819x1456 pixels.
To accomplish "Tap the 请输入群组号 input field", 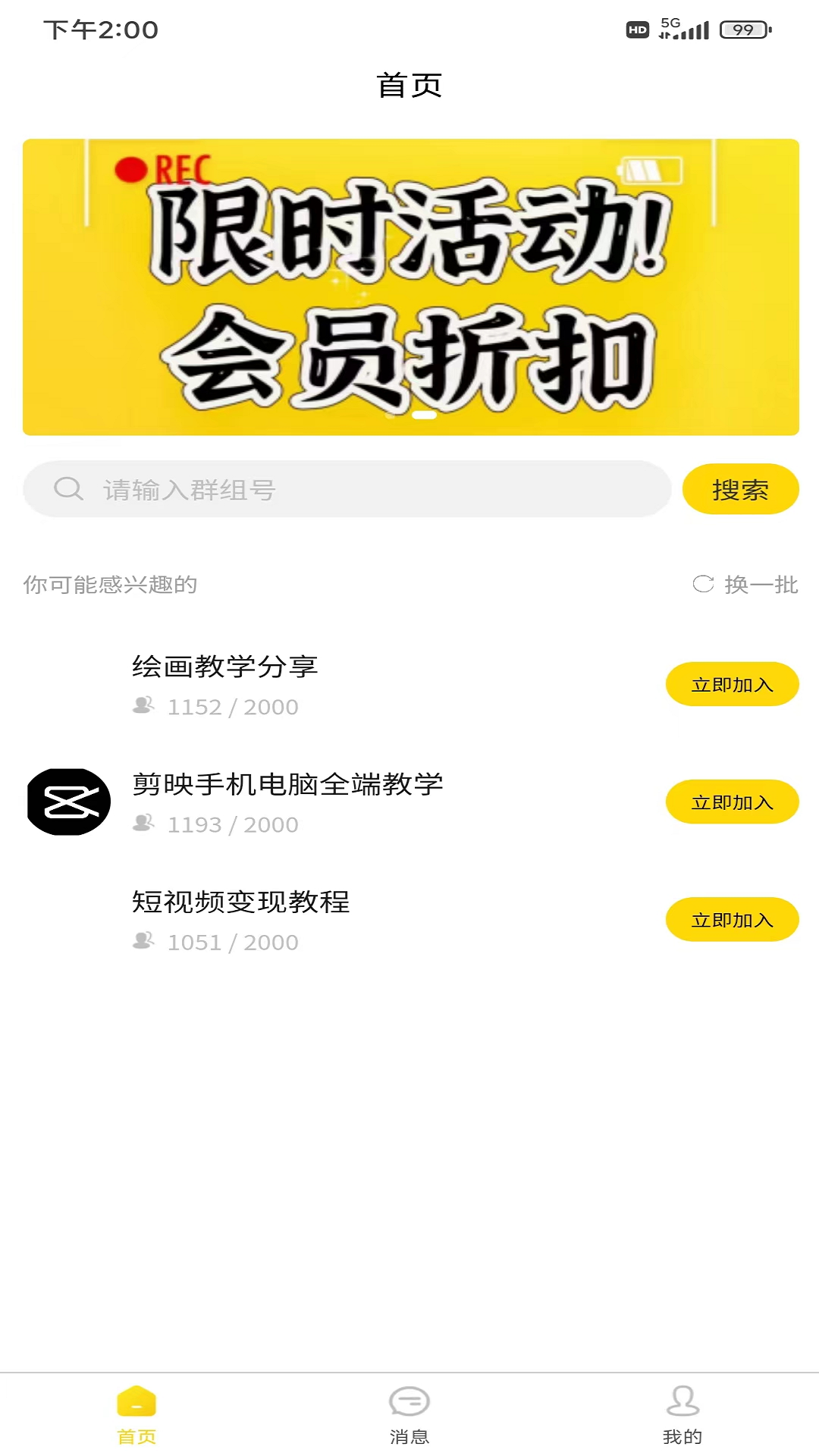I will click(x=303, y=489).
